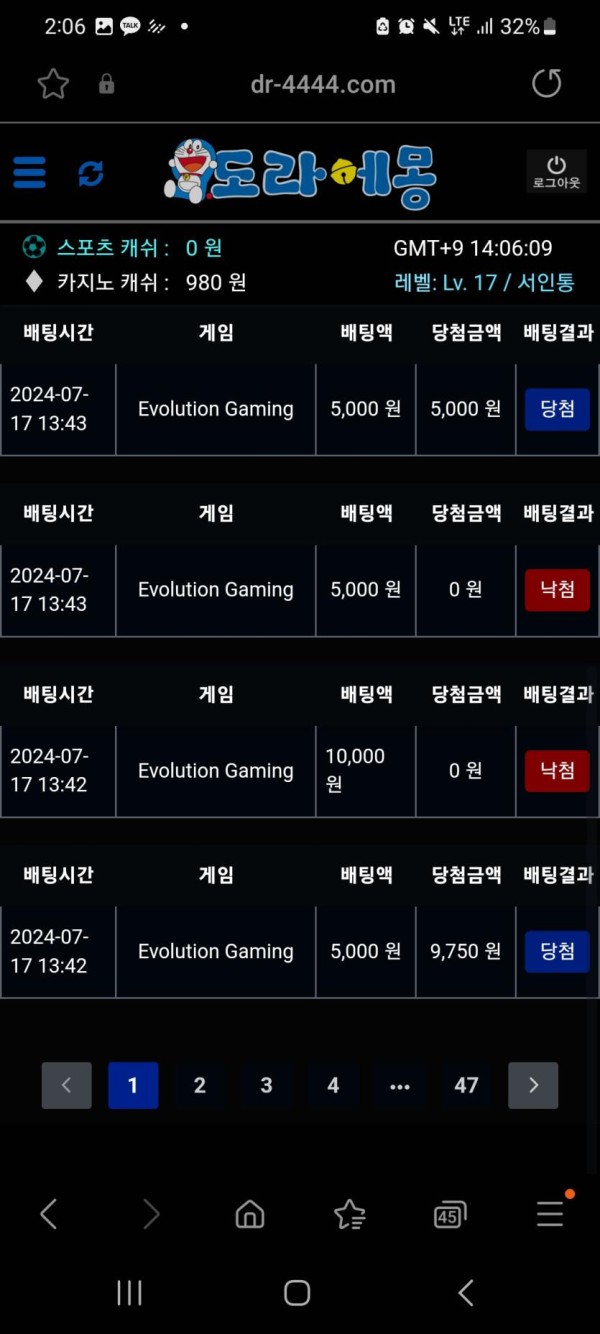The height and width of the screenshot is (1334, 600).
Task: Open browser bookmarks list
Action: (349, 1214)
